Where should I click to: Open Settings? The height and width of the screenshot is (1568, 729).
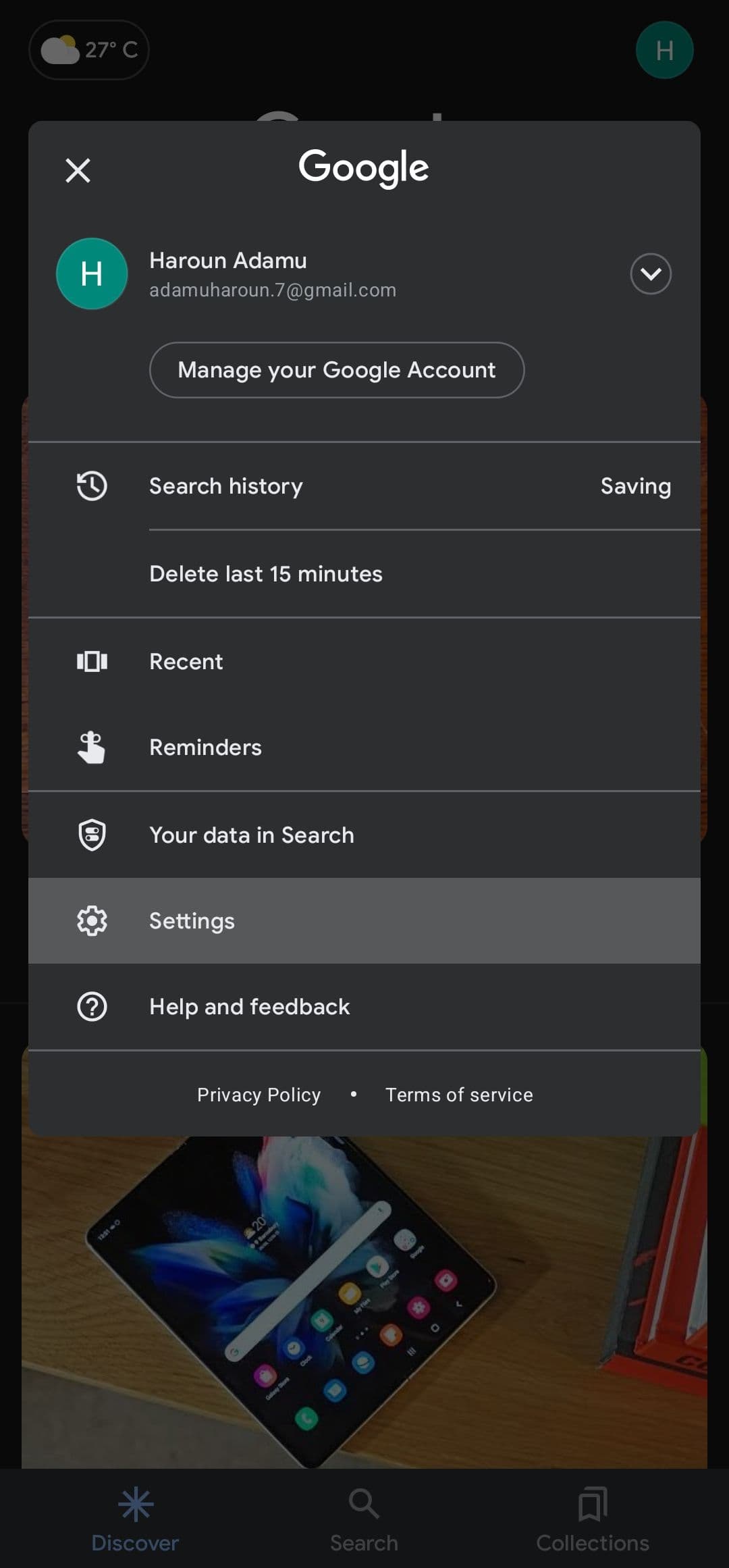(x=192, y=921)
